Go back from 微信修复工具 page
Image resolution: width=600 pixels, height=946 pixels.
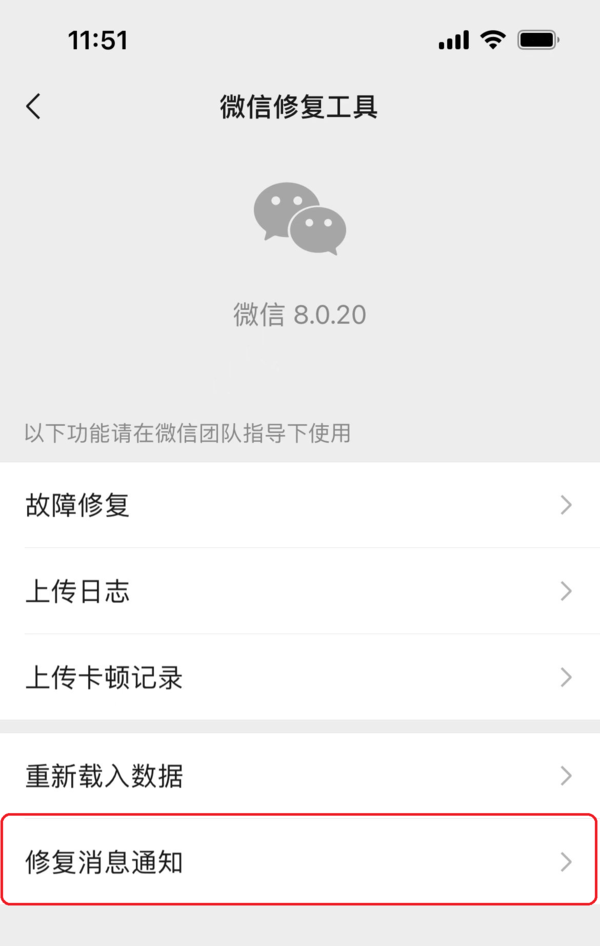click(x=34, y=107)
